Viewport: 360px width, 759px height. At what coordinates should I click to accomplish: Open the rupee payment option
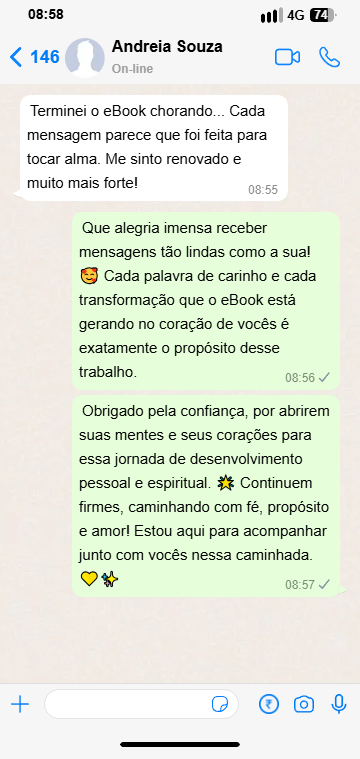tap(269, 704)
